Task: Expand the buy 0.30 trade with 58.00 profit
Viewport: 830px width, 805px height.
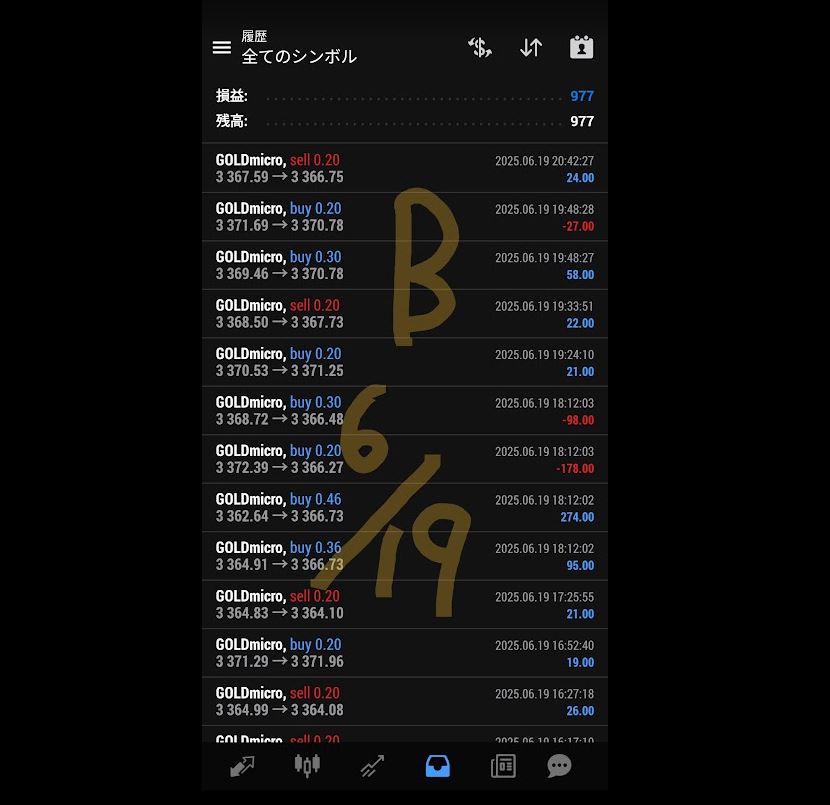Action: (x=404, y=265)
